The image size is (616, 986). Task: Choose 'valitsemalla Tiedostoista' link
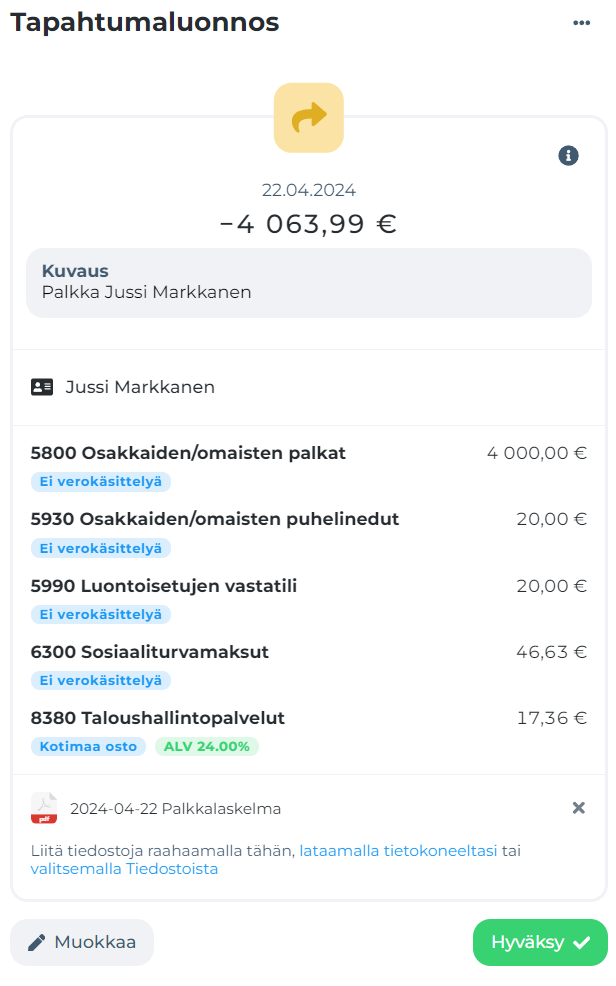tap(124, 869)
